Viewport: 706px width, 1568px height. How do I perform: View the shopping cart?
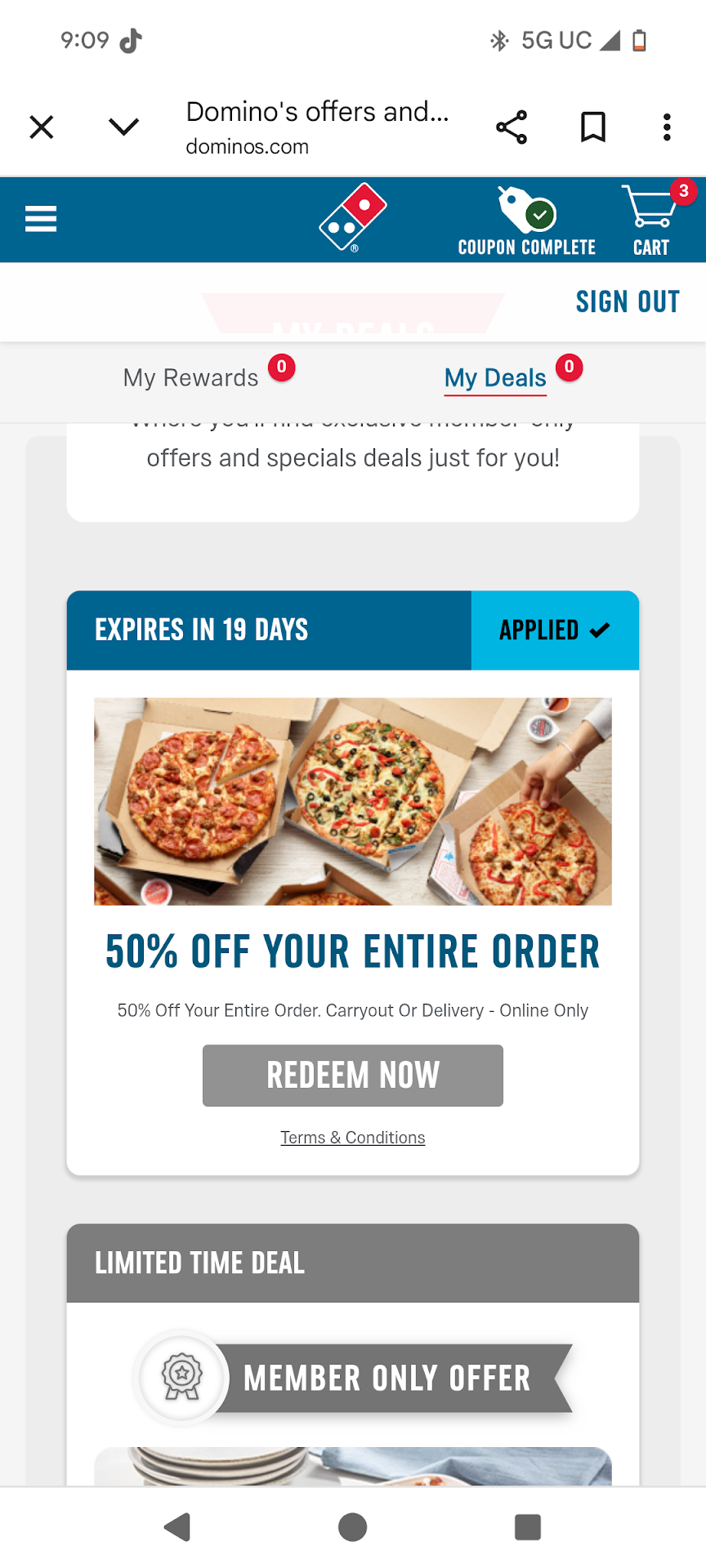click(x=651, y=219)
